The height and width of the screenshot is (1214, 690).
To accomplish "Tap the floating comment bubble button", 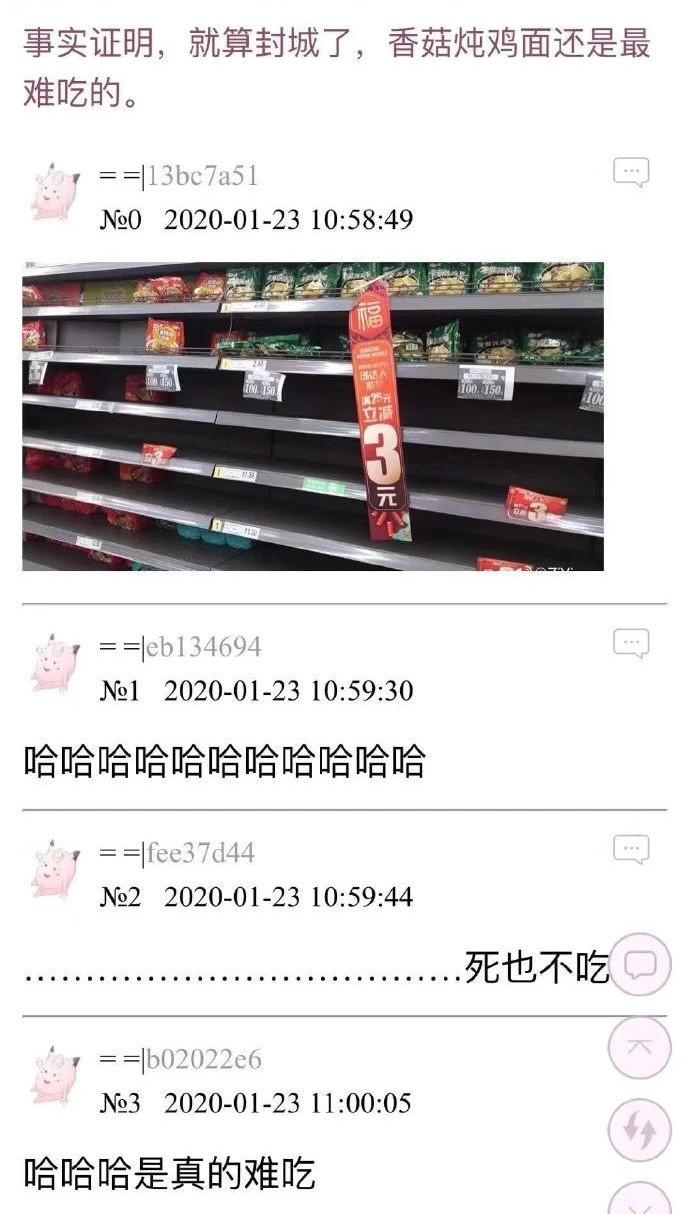I will [x=640, y=964].
